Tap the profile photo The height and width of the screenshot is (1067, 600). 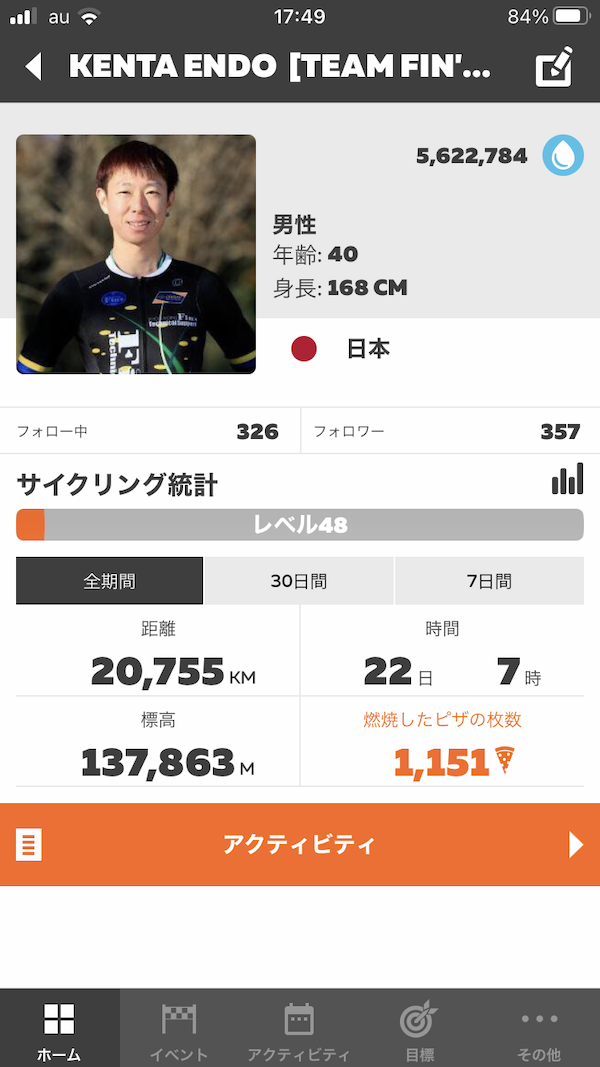[x=136, y=254]
